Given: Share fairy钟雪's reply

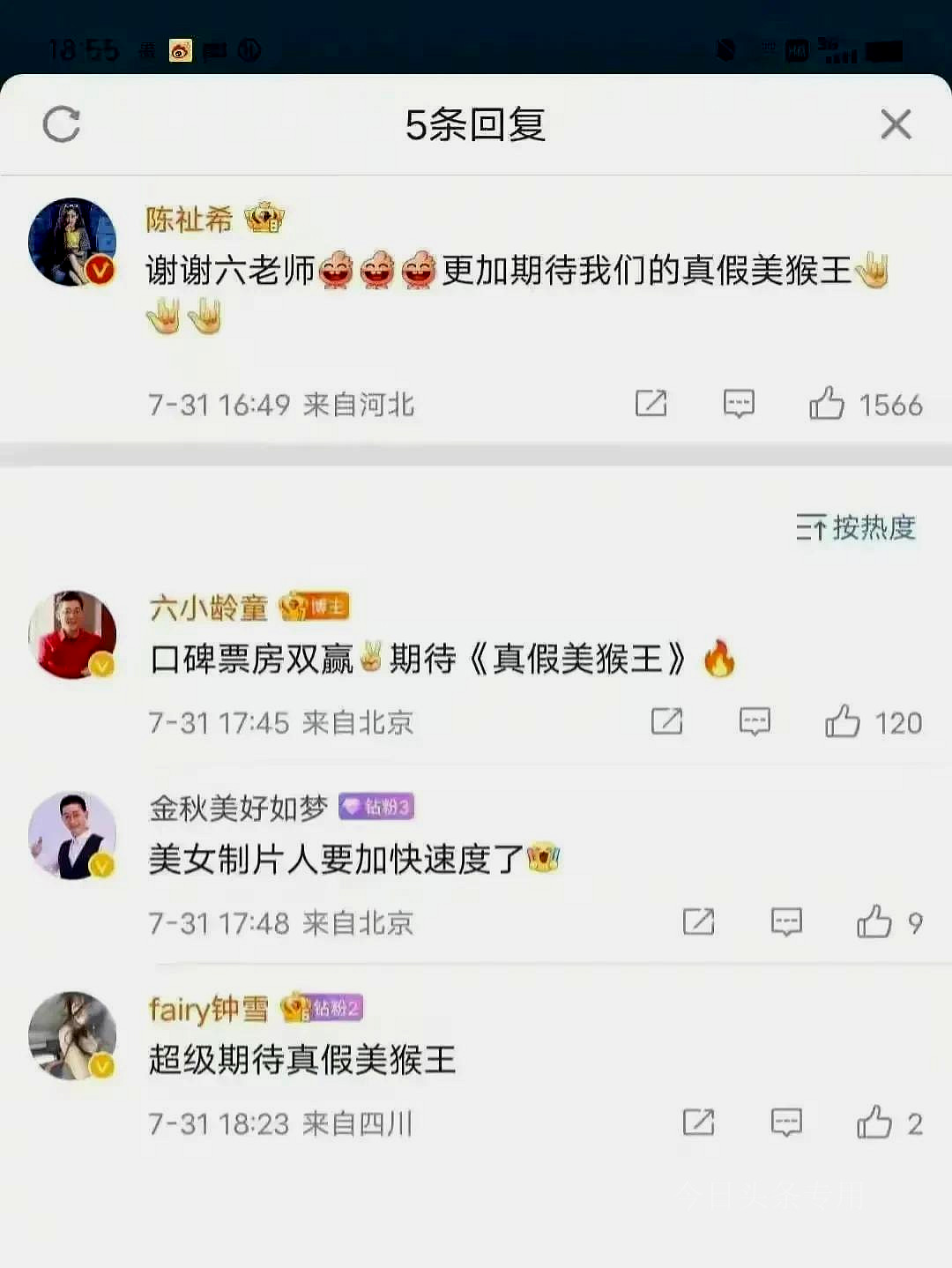Looking at the screenshot, I should point(698,1123).
